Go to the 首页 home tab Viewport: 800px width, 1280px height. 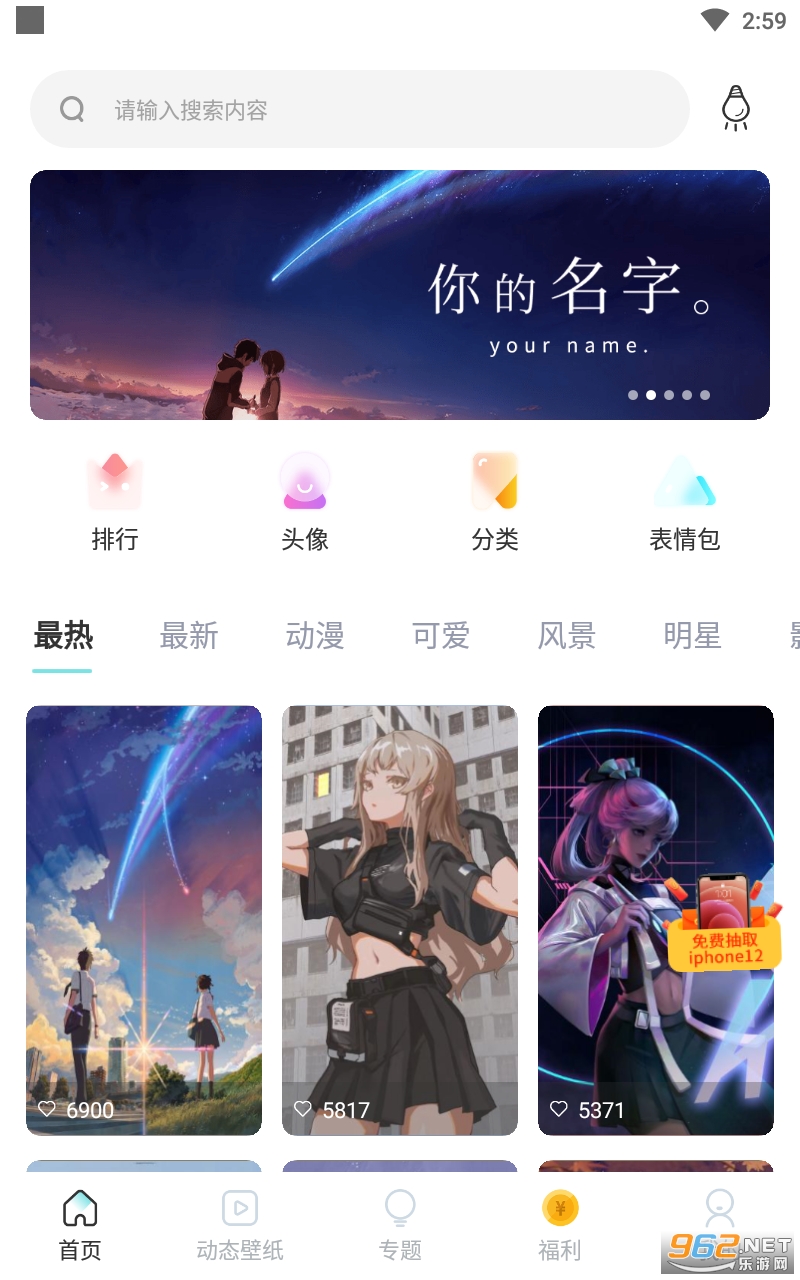click(x=80, y=1225)
